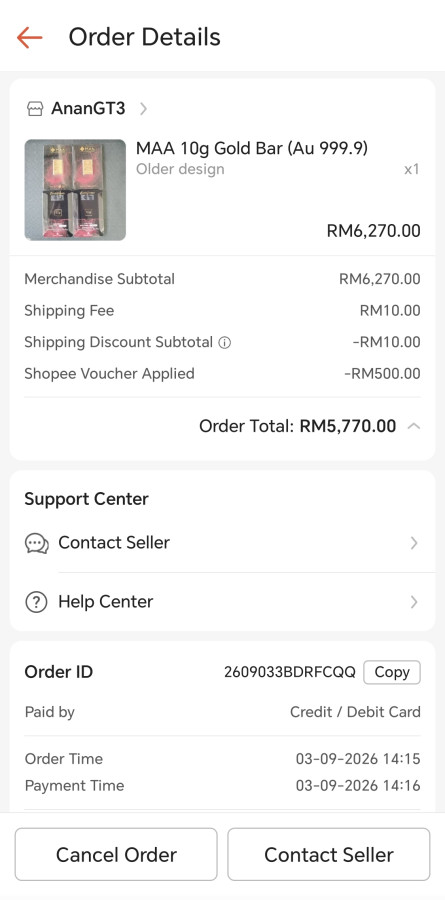Collapse the Order Total breakdown
The height and width of the screenshot is (900, 445).
413,426
